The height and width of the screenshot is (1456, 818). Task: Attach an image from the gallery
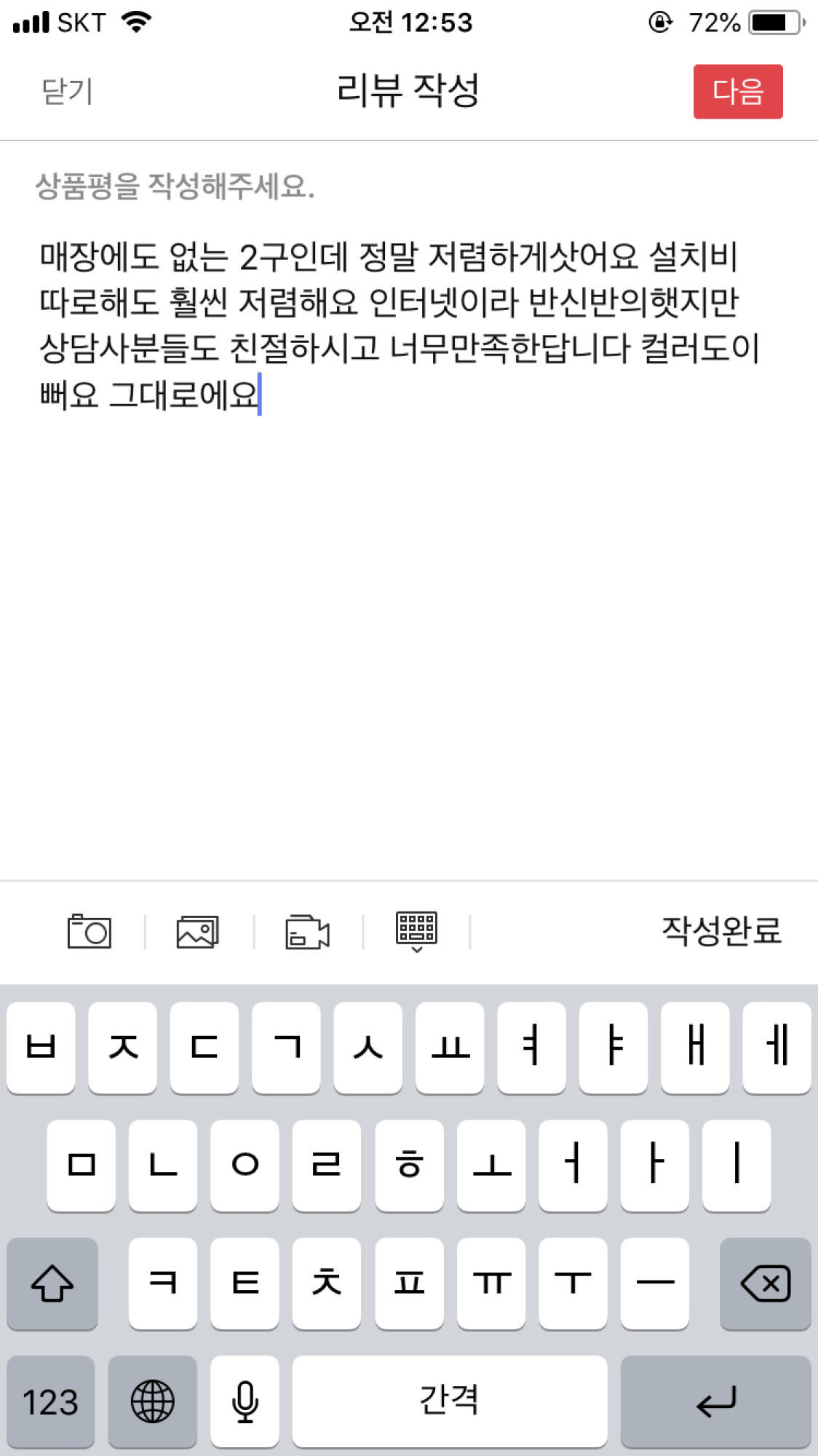coord(197,931)
